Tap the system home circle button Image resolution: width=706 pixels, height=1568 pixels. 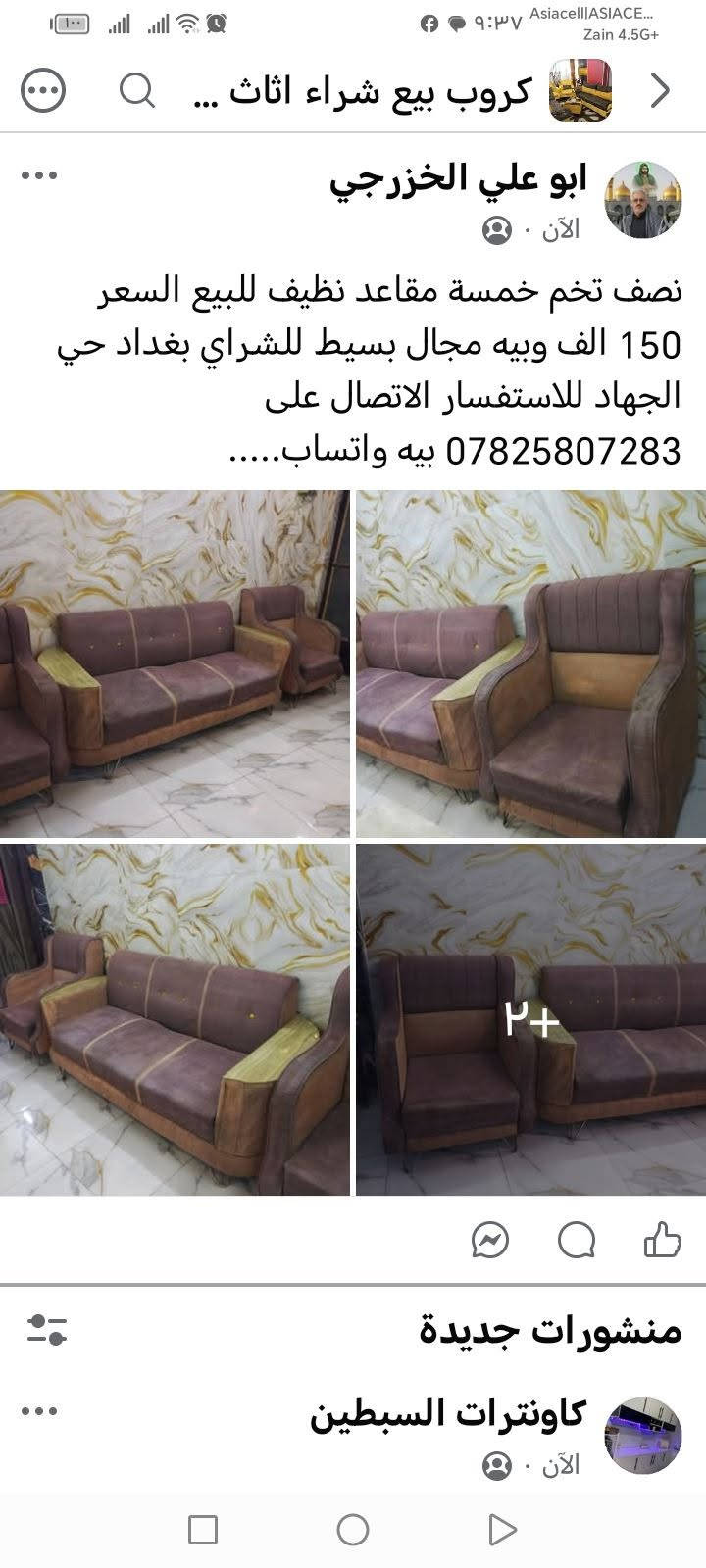353,1529
